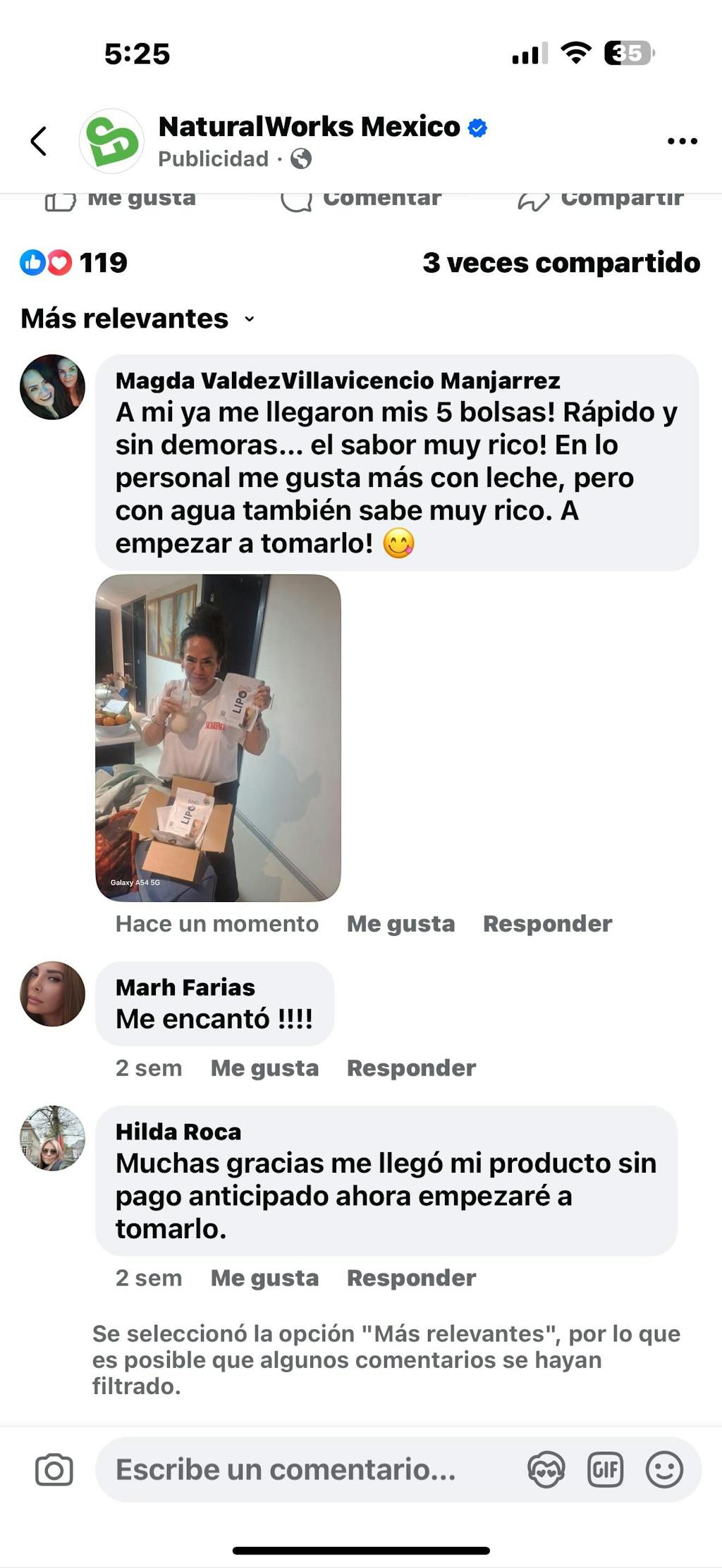
Task: Open the NaturalWorks Mexico page
Action: 309,127
